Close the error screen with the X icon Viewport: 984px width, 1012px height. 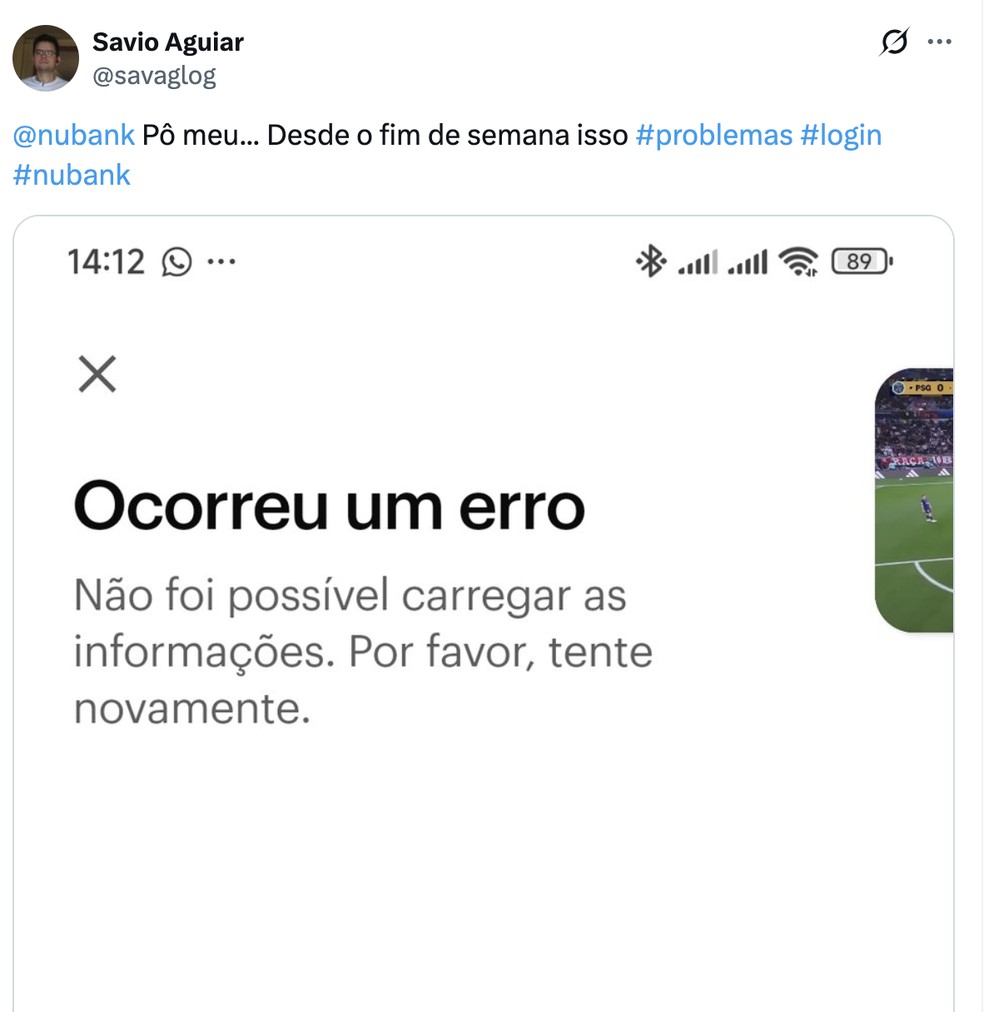(x=96, y=375)
